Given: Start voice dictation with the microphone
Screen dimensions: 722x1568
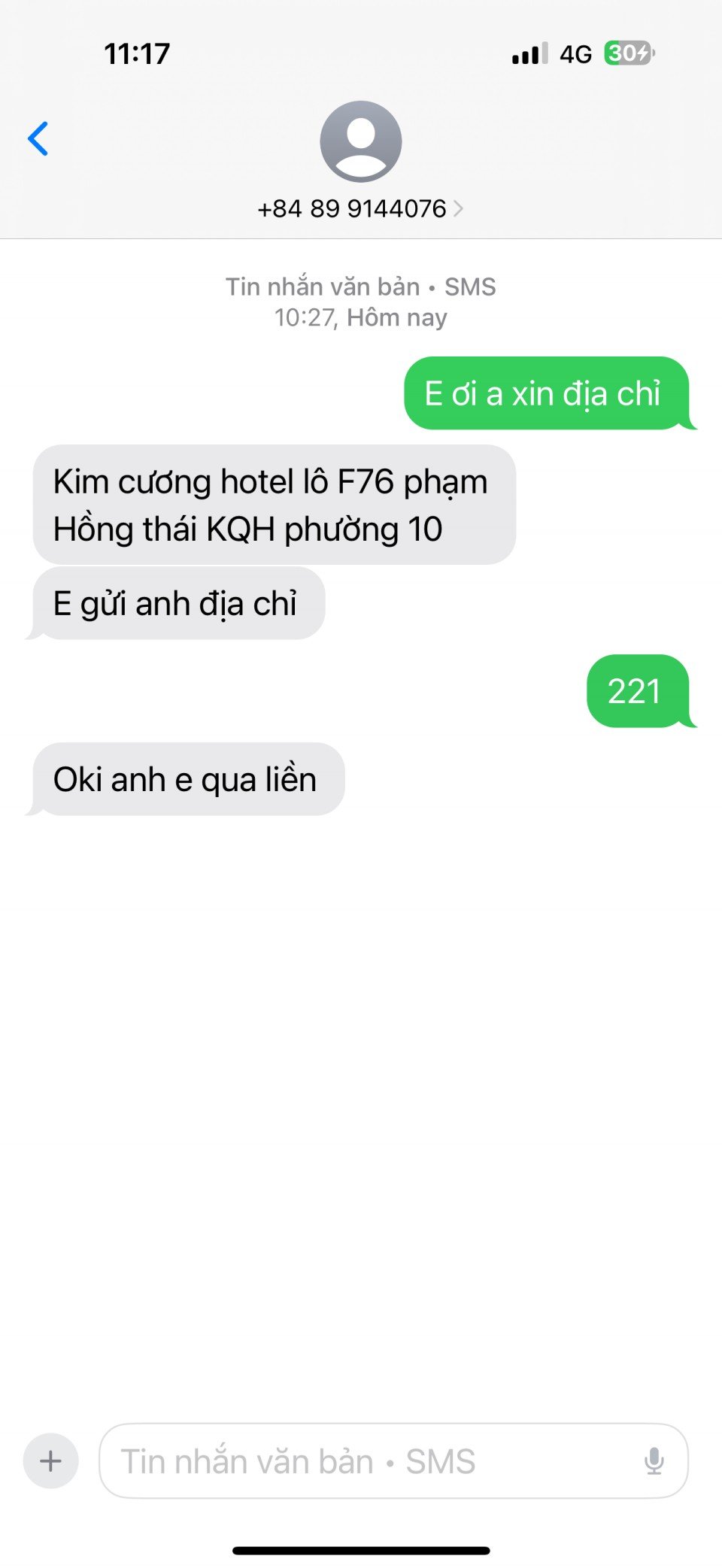Looking at the screenshot, I should point(654,1461).
